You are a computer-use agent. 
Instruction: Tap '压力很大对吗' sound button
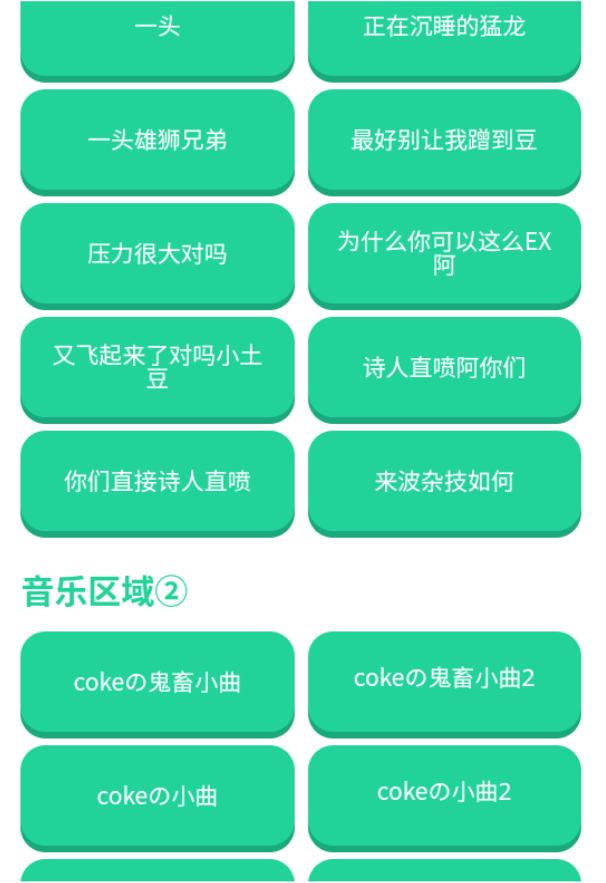click(x=157, y=254)
